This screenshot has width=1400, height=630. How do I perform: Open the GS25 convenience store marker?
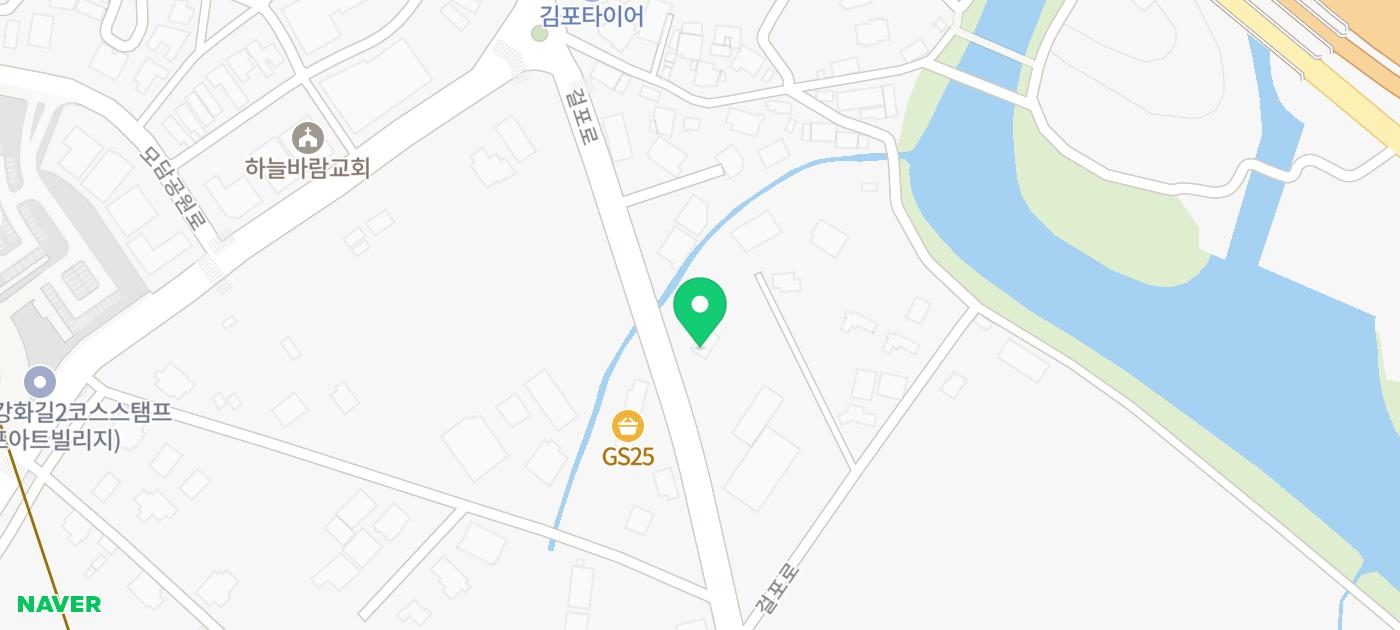click(628, 427)
